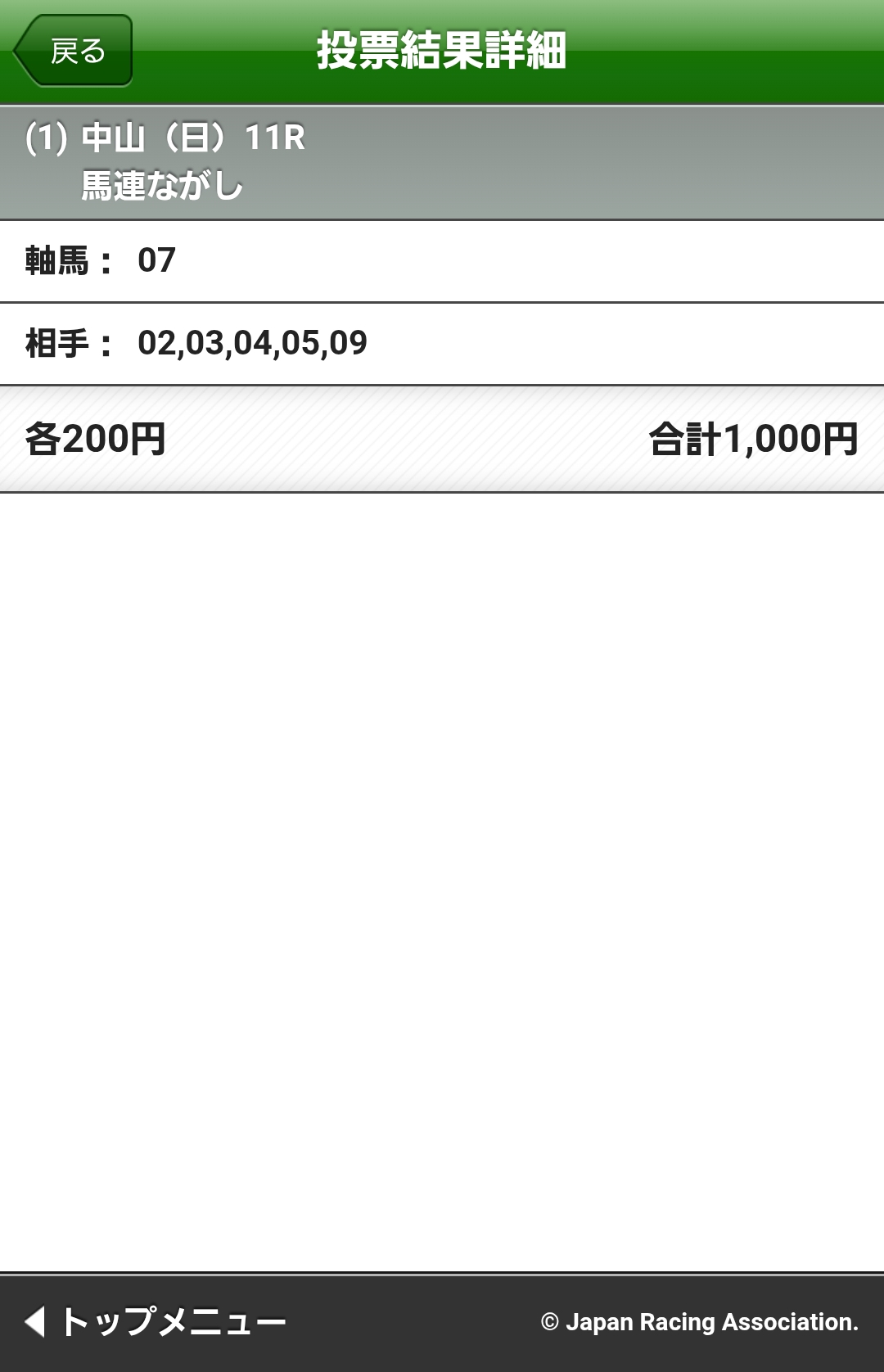The width and height of the screenshot is (884, 1372).
Task: Tap the 戻る back button
Action: pyautogui.click(x=74, y=51)
